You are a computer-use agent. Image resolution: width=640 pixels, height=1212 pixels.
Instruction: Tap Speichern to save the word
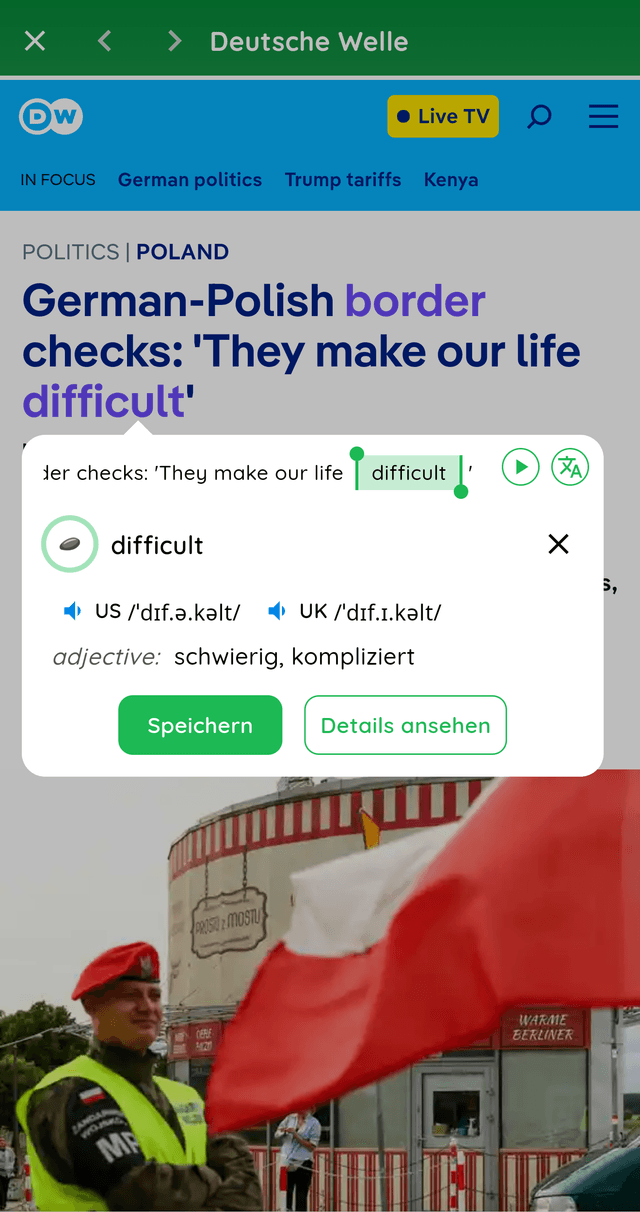coord(200,725)
